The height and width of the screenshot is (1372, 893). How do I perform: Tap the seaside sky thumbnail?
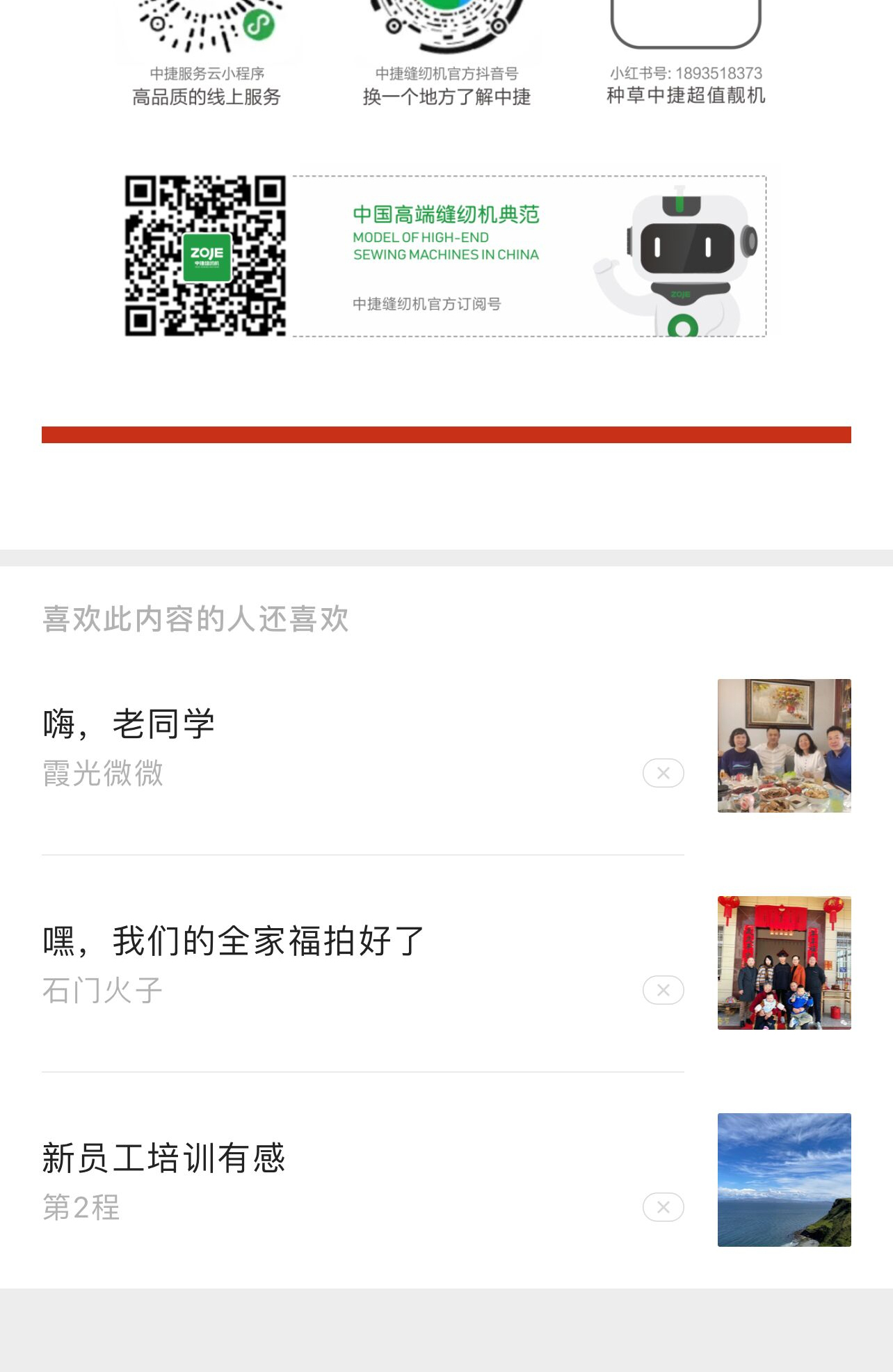[x=784, y=1180]
